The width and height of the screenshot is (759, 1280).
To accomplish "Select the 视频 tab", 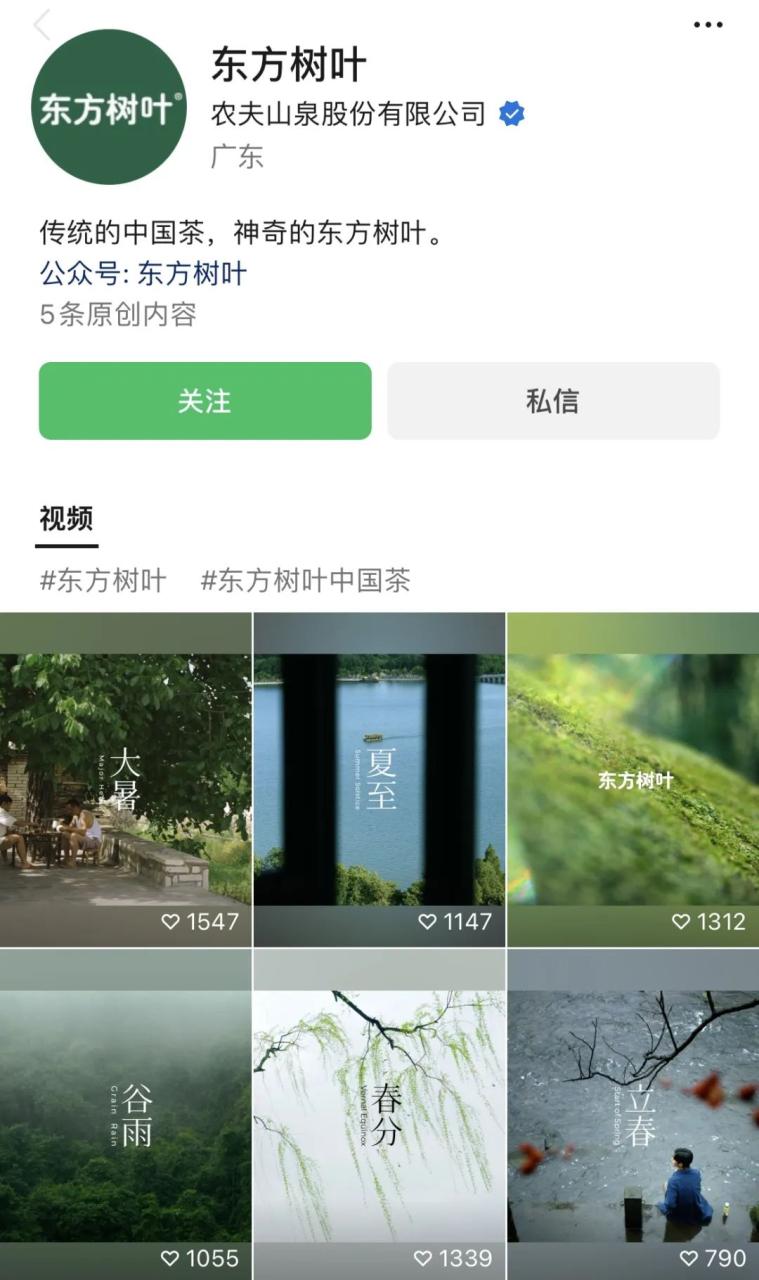I will tap(66, 519).
